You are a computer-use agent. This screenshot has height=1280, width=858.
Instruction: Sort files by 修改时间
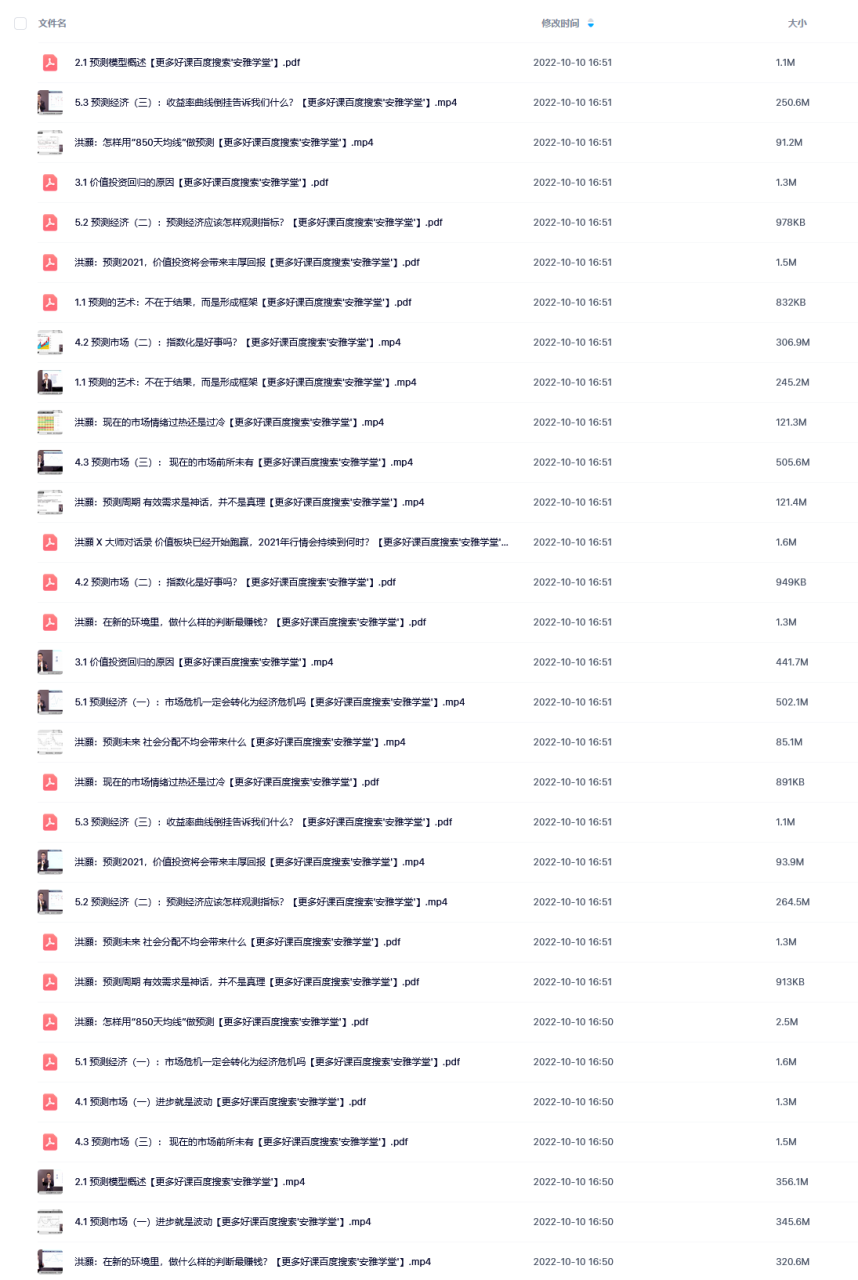(560, 23)
